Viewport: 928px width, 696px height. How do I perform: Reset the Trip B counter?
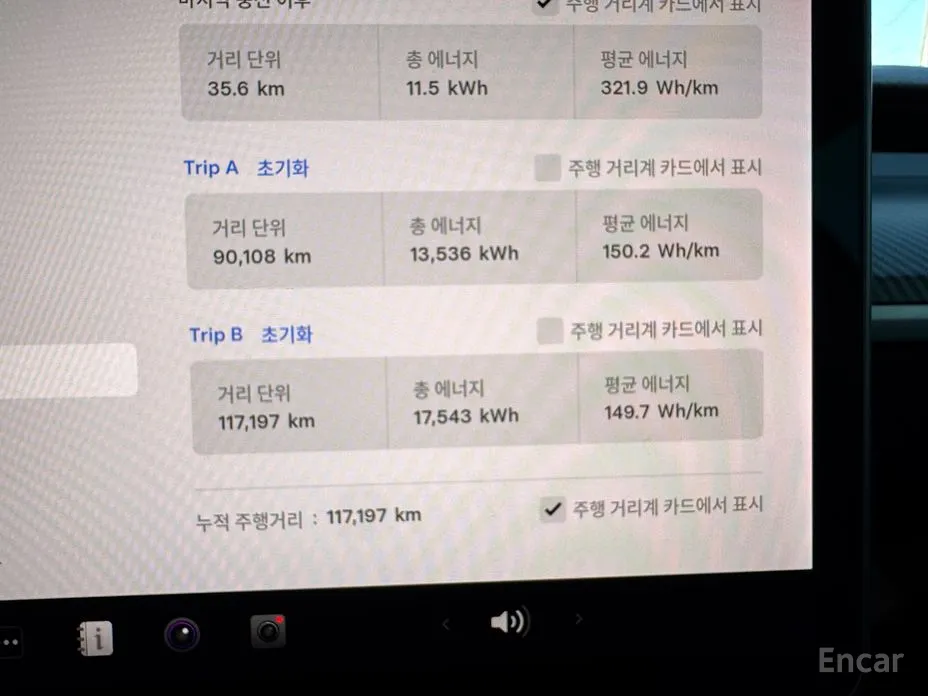coord(287,334)
